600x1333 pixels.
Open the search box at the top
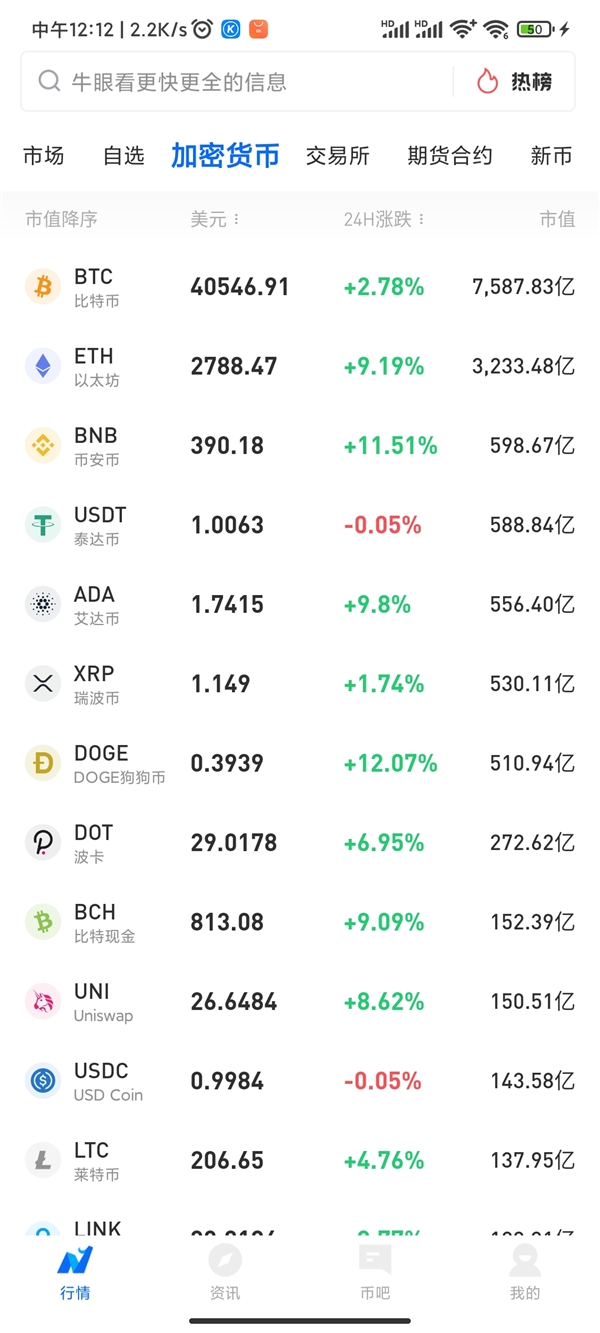click(237, 81)
